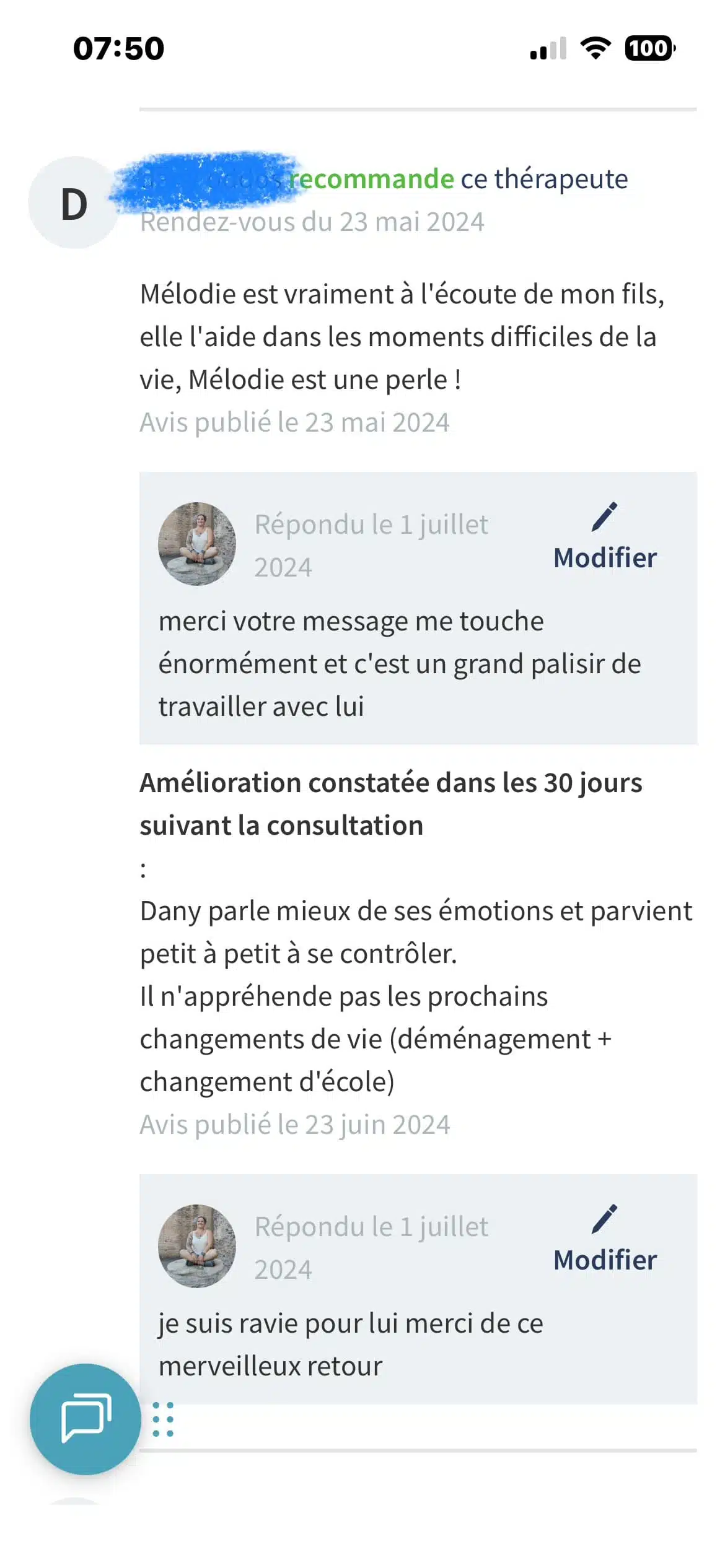Edit the reply 'je suis ravie pour lui'
Viewport: 725px width, 1568px height.
(x=604, y=1241)
